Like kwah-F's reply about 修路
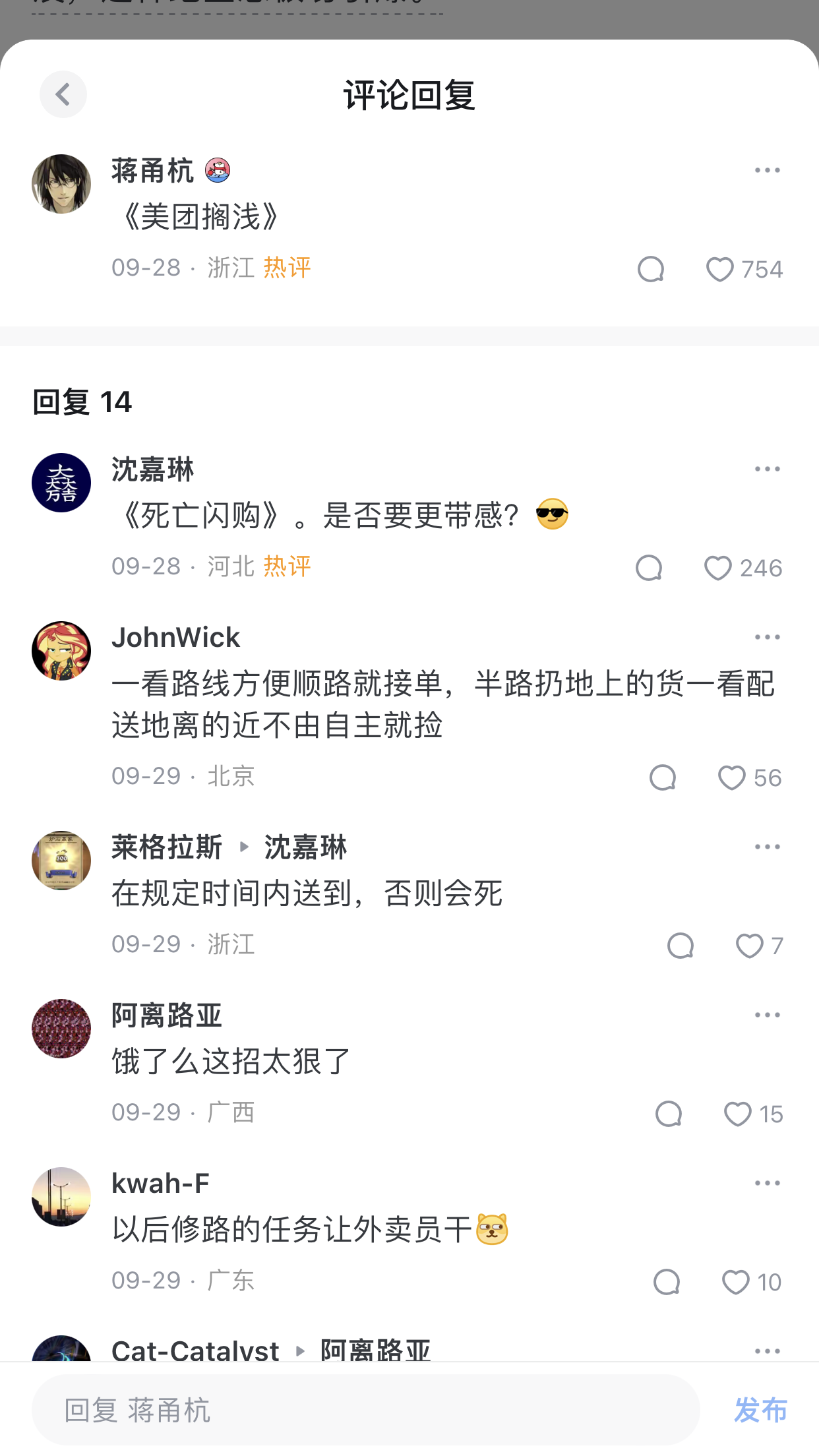This screenshot has height=1456, width=819. coord(735,1282)
